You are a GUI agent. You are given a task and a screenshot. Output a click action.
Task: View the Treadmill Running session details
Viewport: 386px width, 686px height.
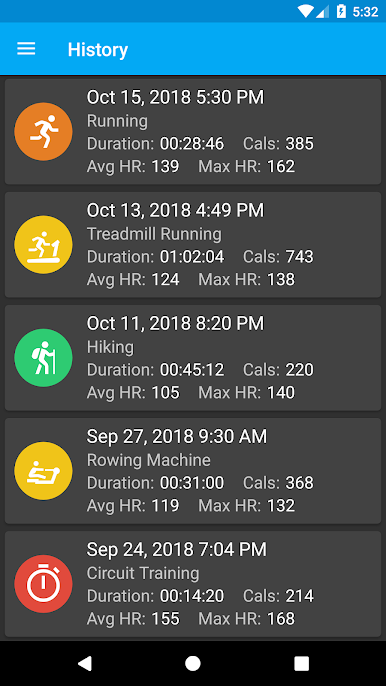point(193,245)
